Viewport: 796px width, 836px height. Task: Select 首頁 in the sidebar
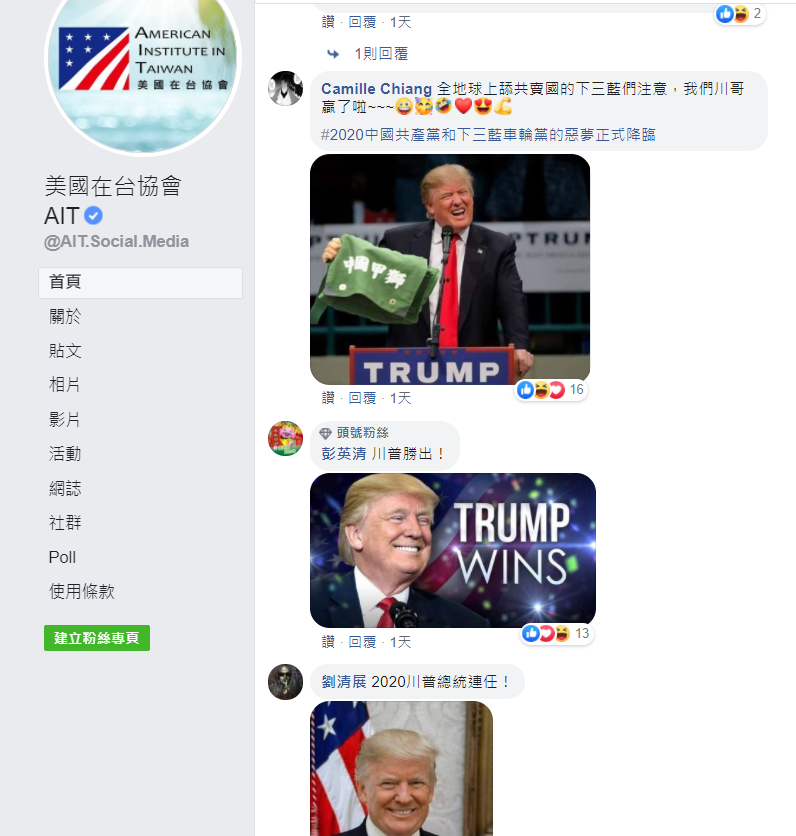pos(65,282)
